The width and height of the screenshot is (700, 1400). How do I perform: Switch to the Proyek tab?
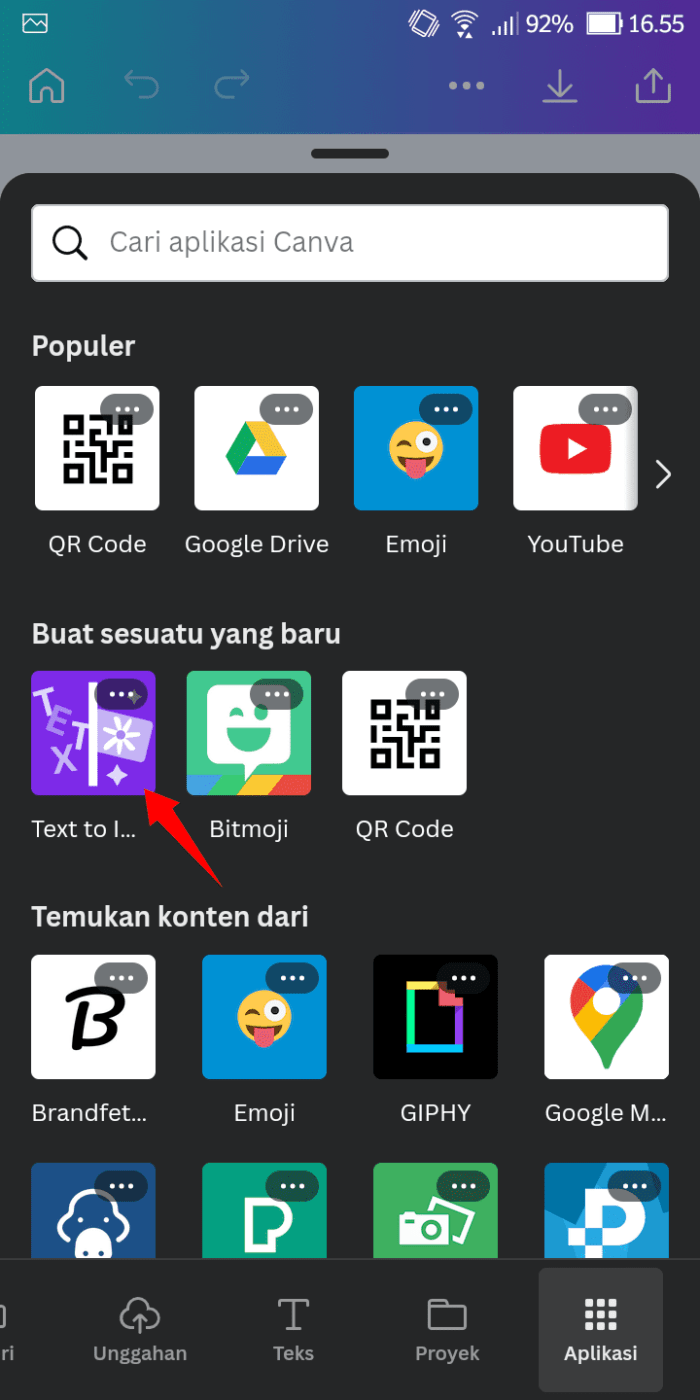click(x=447, y=1329)
